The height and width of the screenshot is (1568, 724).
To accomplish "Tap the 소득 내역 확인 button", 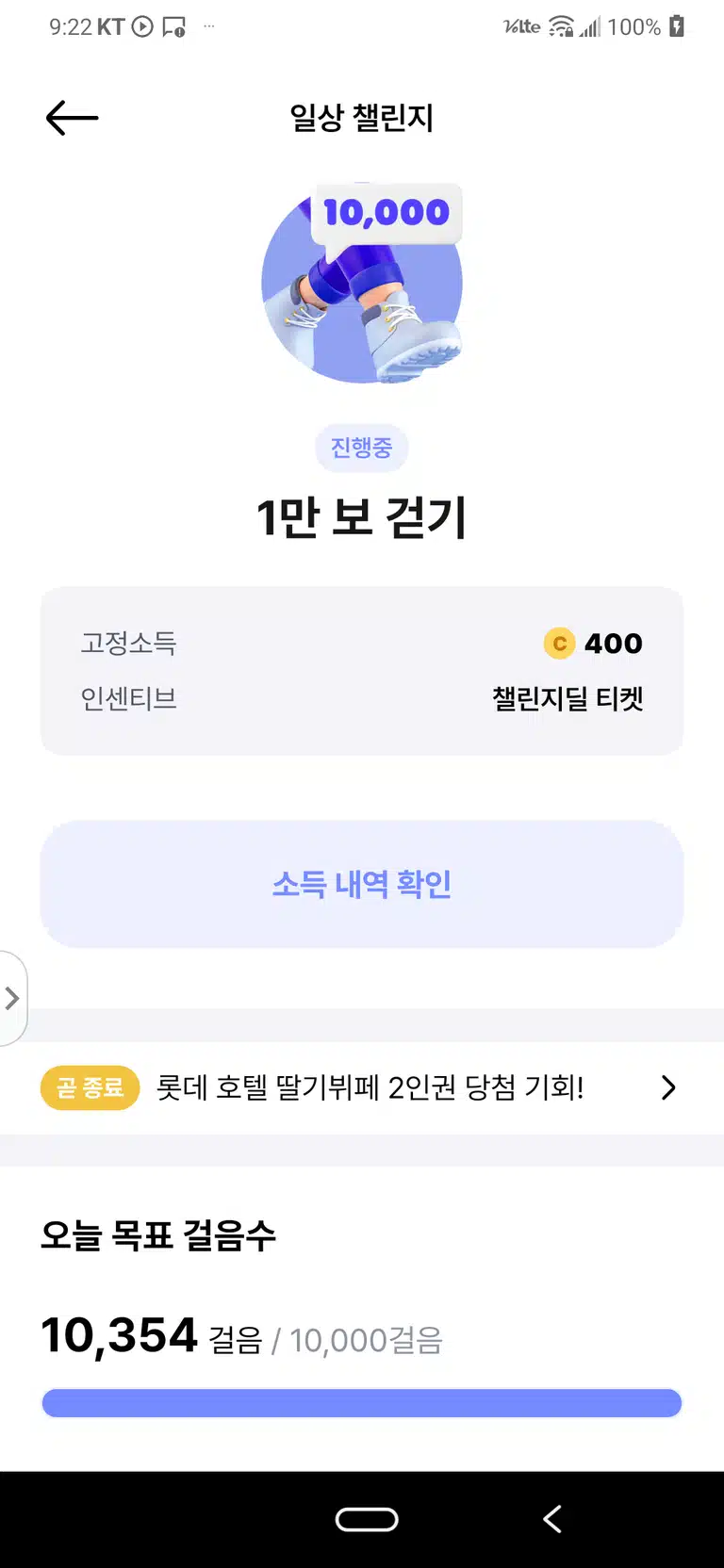I will tap(362, 884).
